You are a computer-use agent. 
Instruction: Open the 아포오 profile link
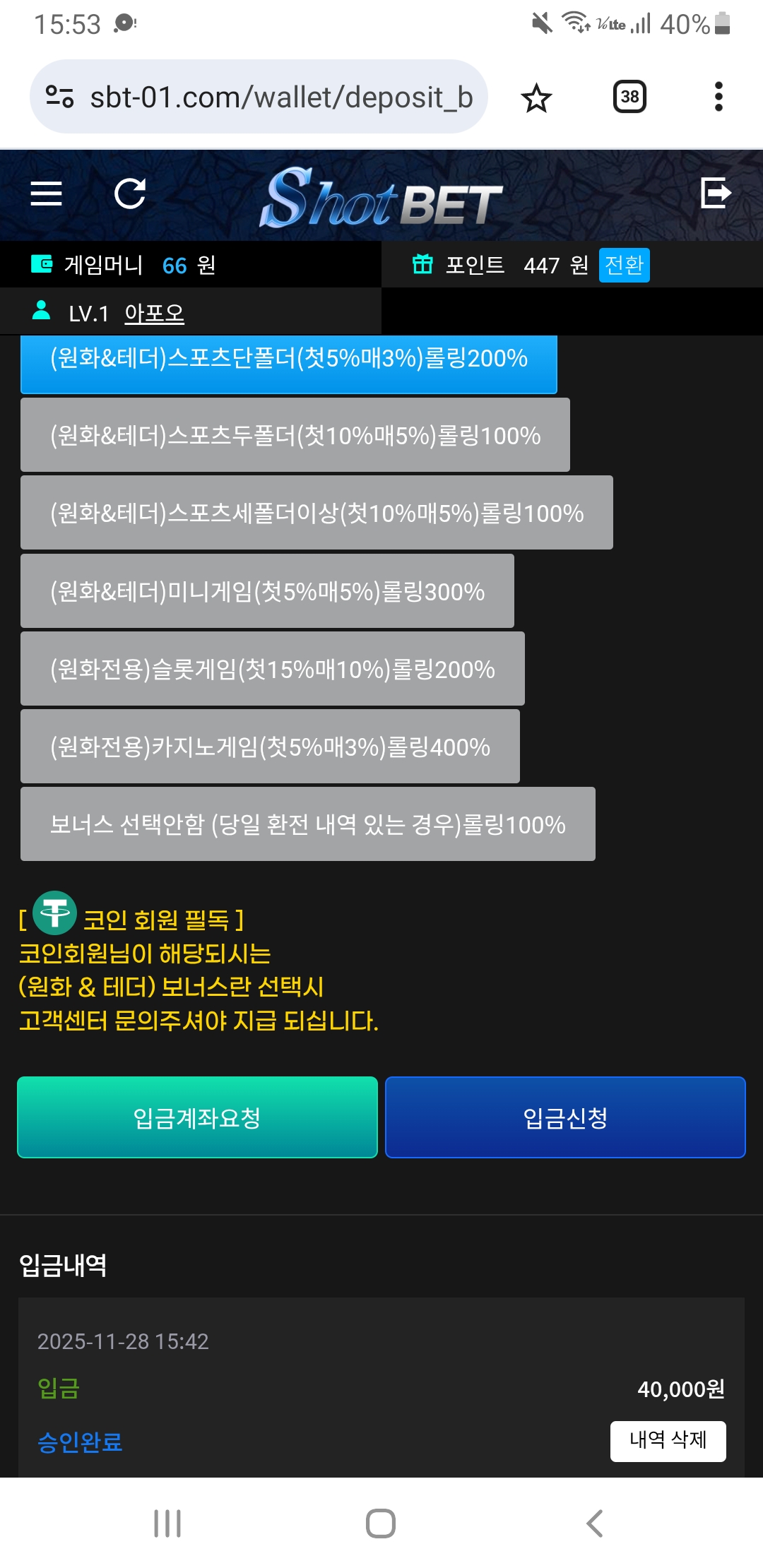point(154,313)
